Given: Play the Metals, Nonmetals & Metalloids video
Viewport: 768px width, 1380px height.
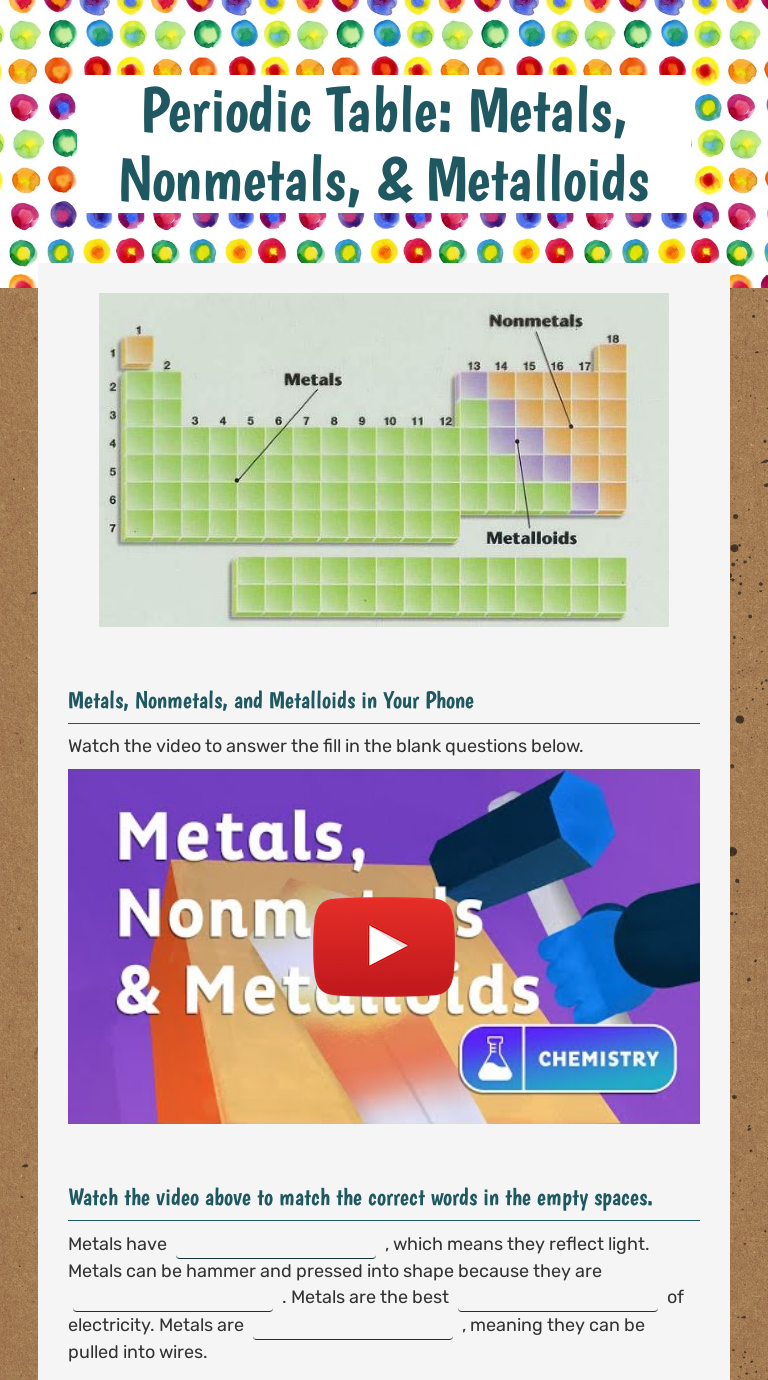Looking at the screenshot, I should point(384,946).
